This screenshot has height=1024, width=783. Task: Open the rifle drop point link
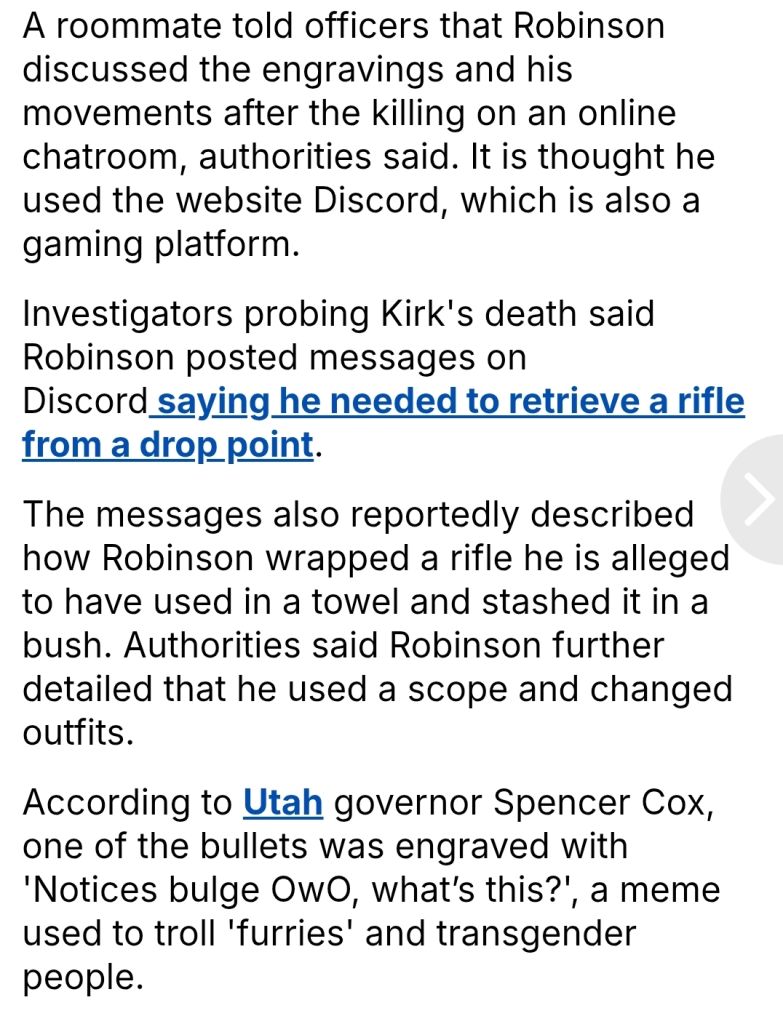450,401
